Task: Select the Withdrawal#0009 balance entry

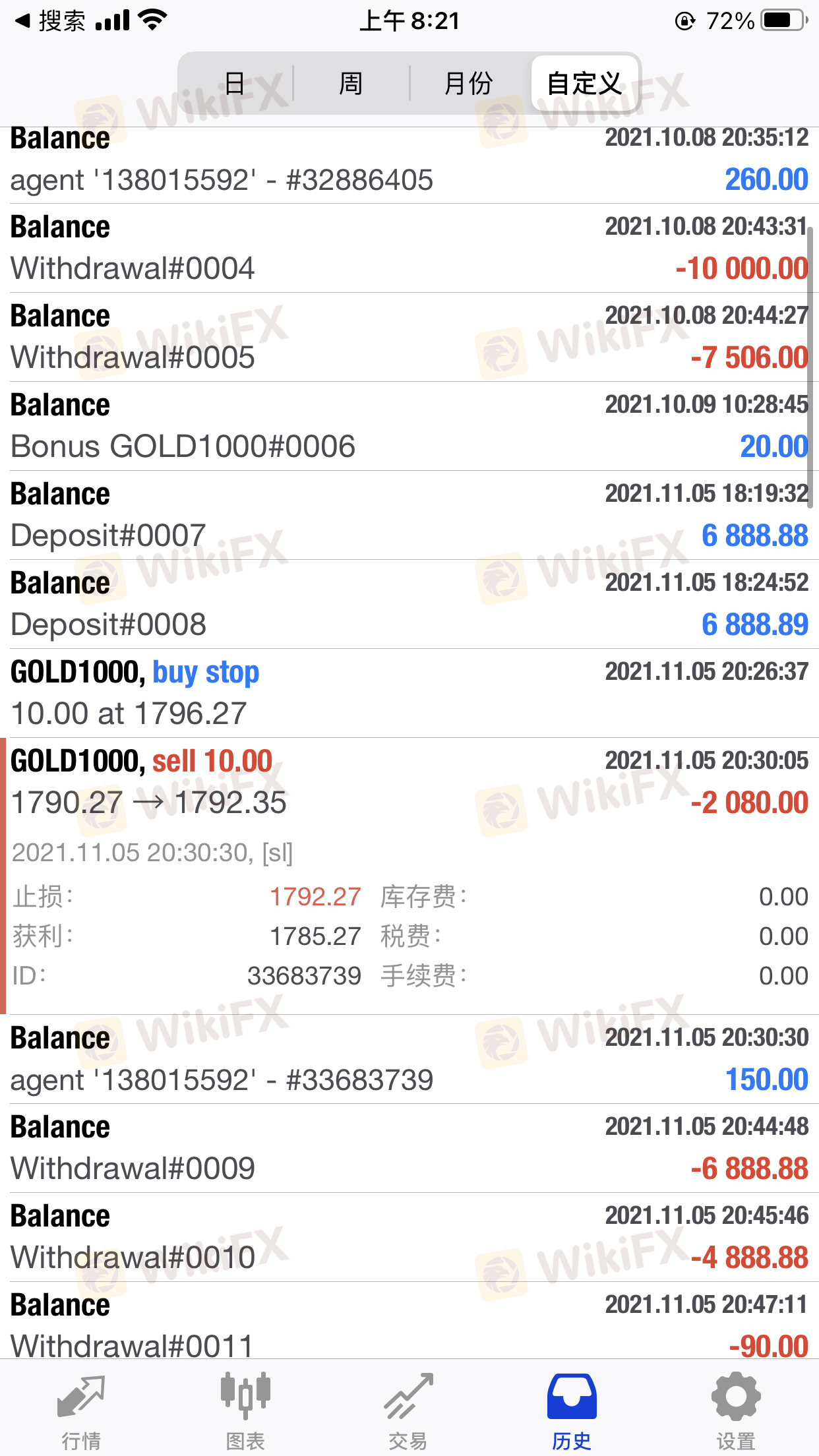Action: click(x=409, y=1148)
